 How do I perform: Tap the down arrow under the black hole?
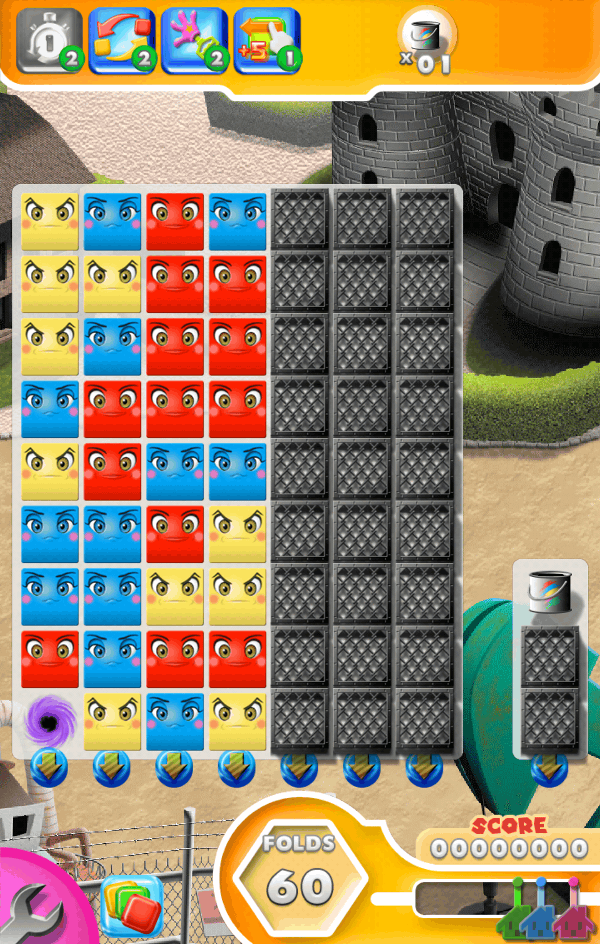coord(48,768)
